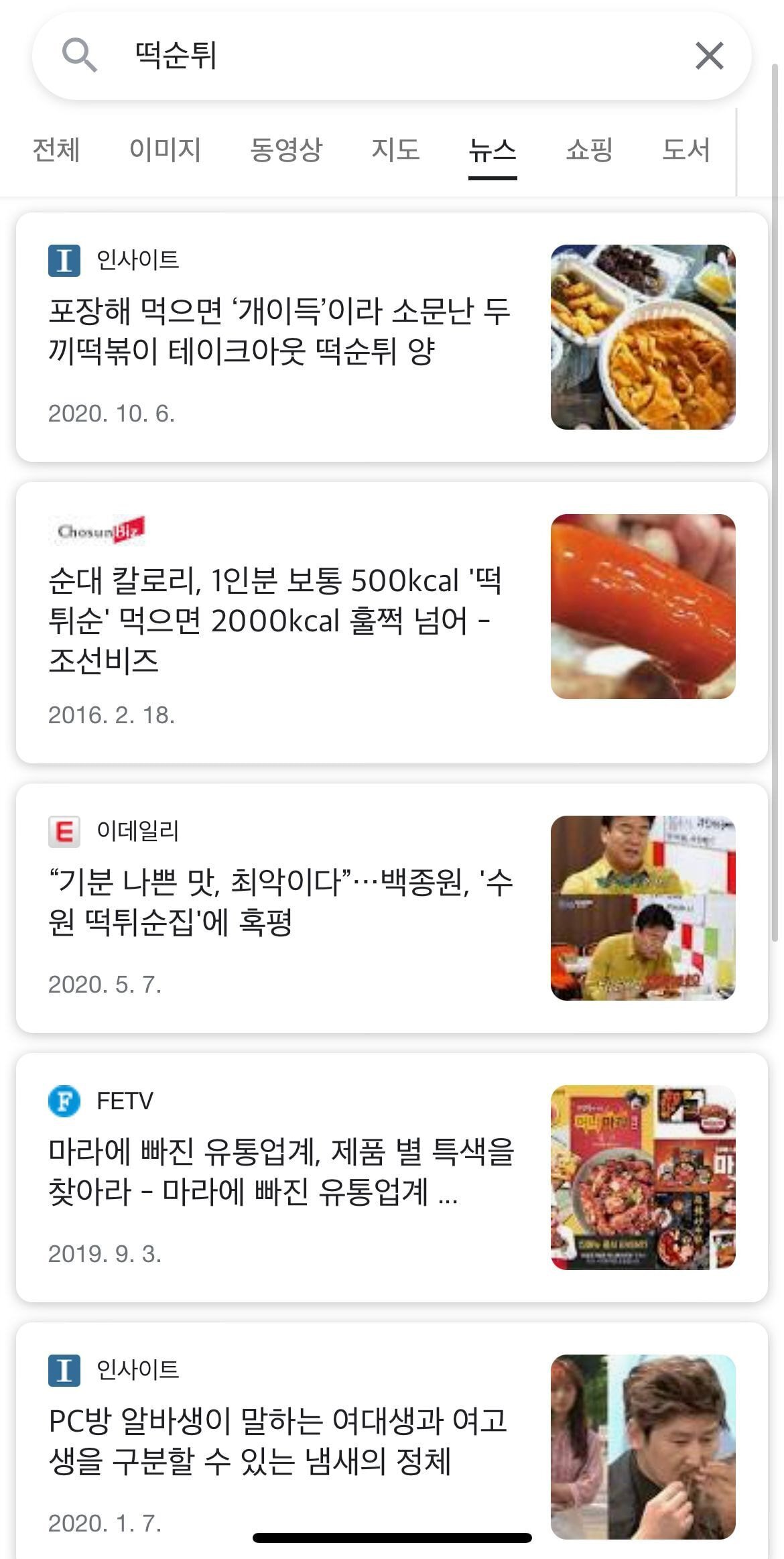The image size is (784, 1559).
Task: Tap the tteokbokki photo on the first article
Action: [641, 337]
